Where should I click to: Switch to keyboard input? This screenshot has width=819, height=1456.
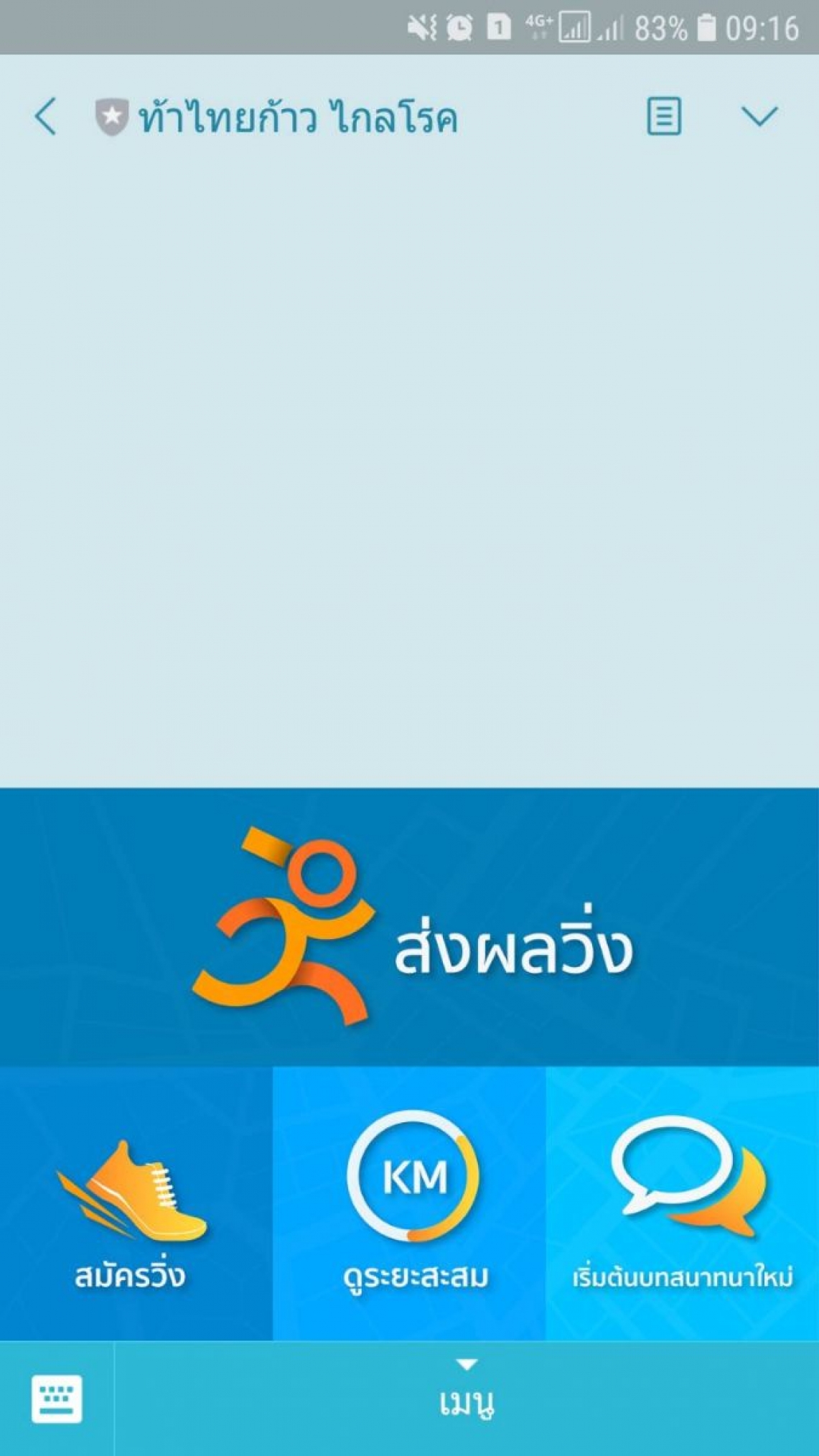(x=57, y=1399)
